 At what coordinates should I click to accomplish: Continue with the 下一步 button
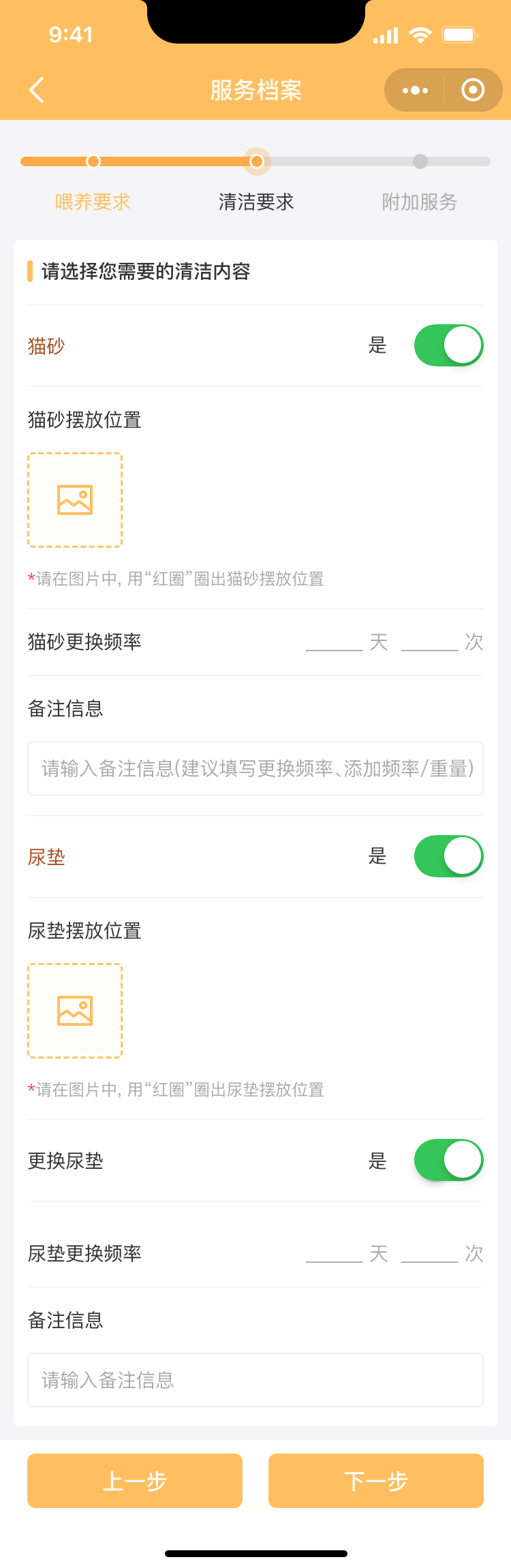[x=376, y=1481]
